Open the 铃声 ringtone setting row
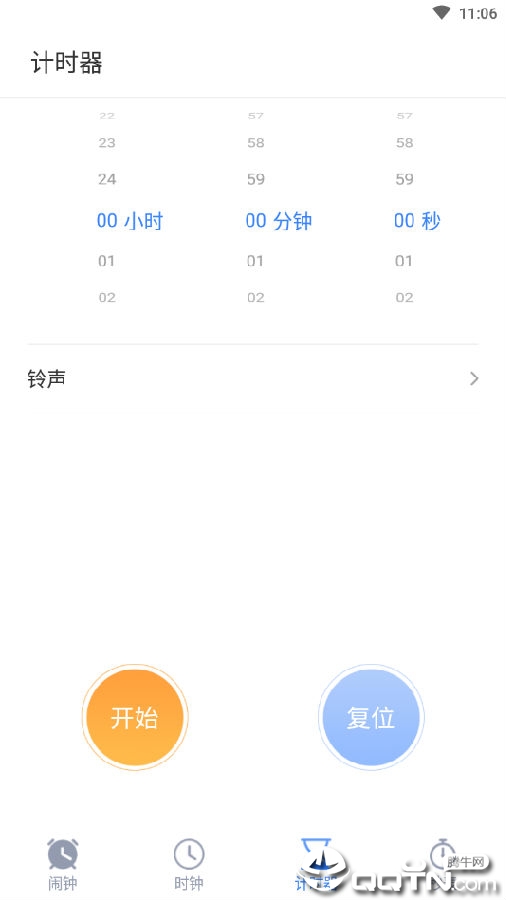Image resolution: width=506 pixels, height=900 pixels. pos(253,379)
